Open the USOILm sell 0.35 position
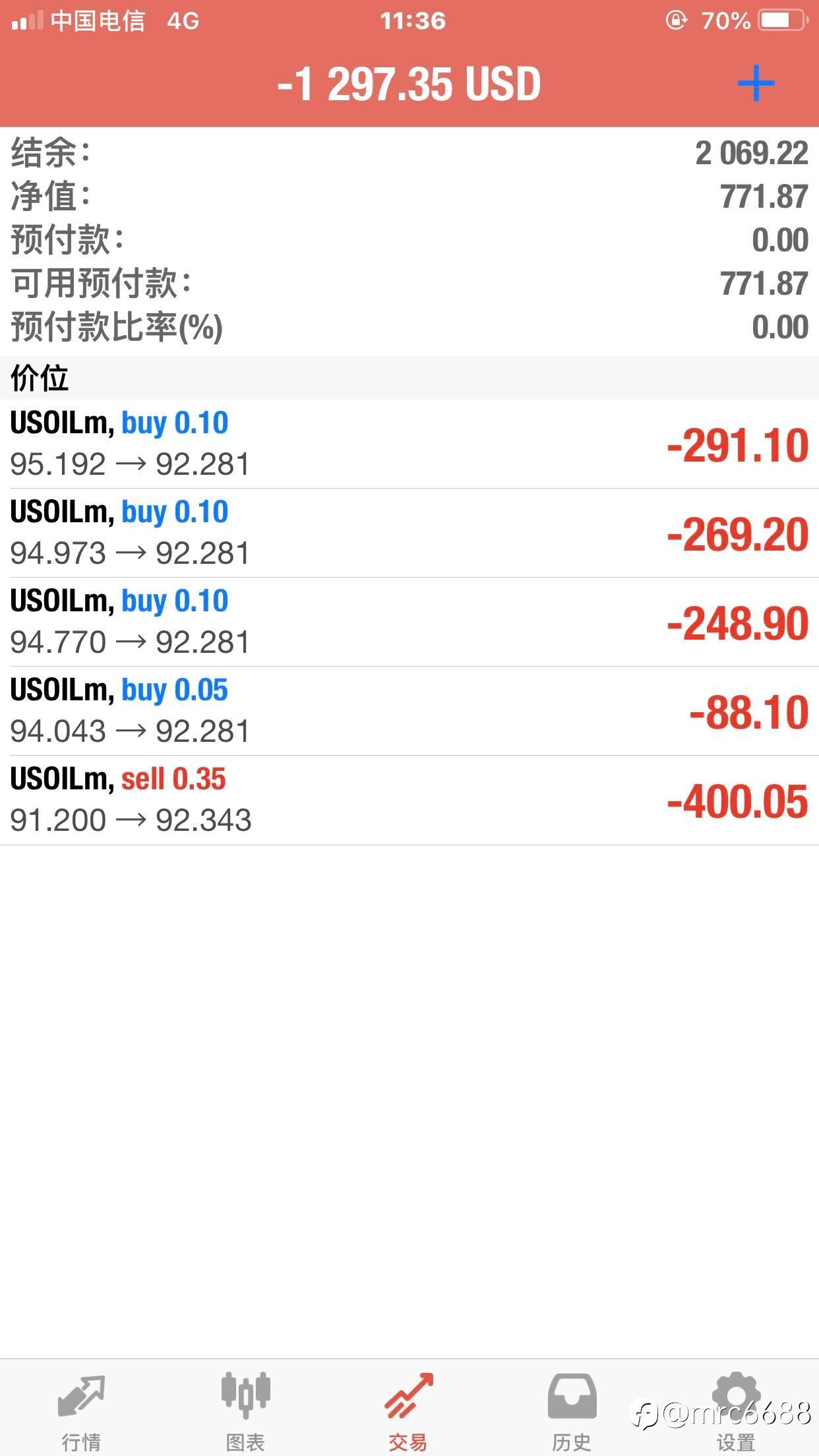 tap(409, 800)
